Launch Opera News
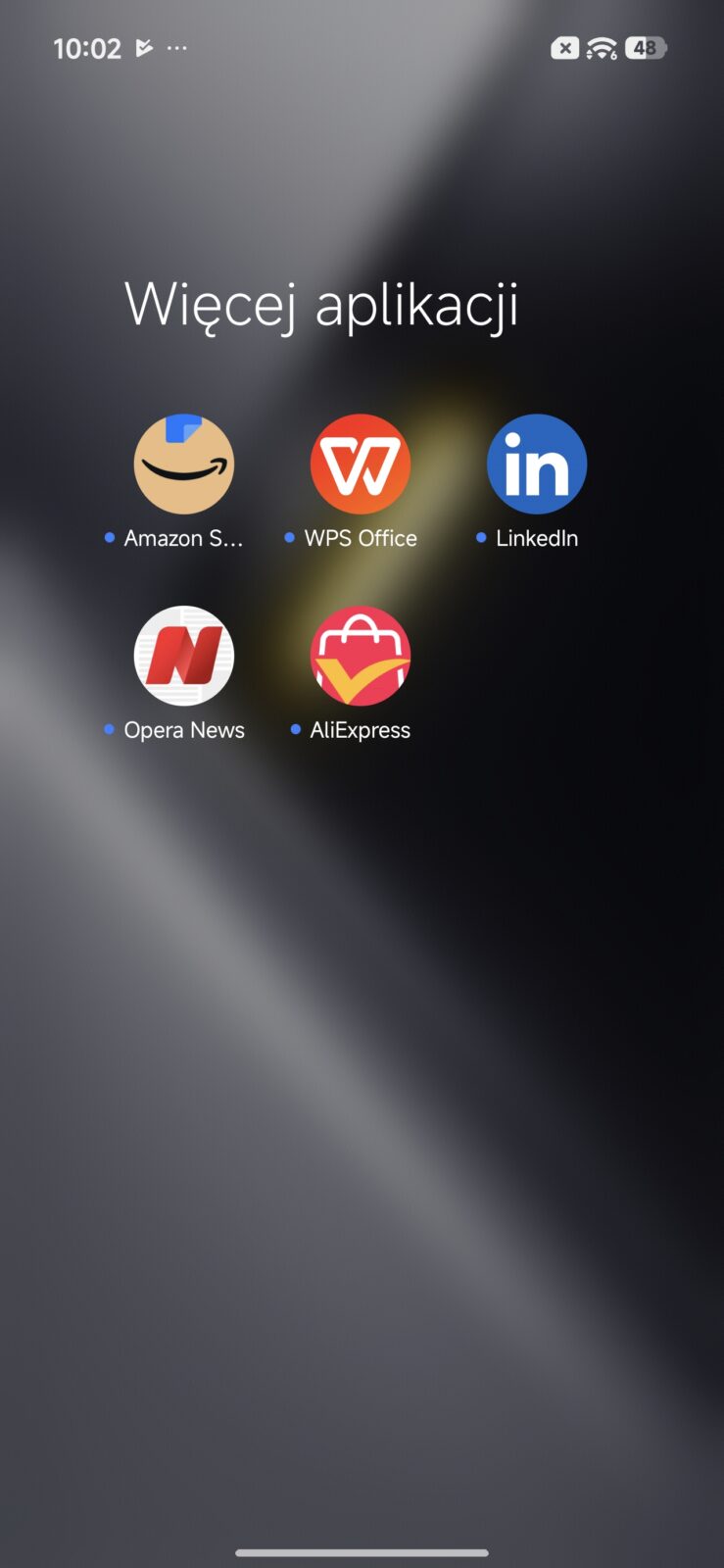The image size is (724, 1568). [184, 656]
